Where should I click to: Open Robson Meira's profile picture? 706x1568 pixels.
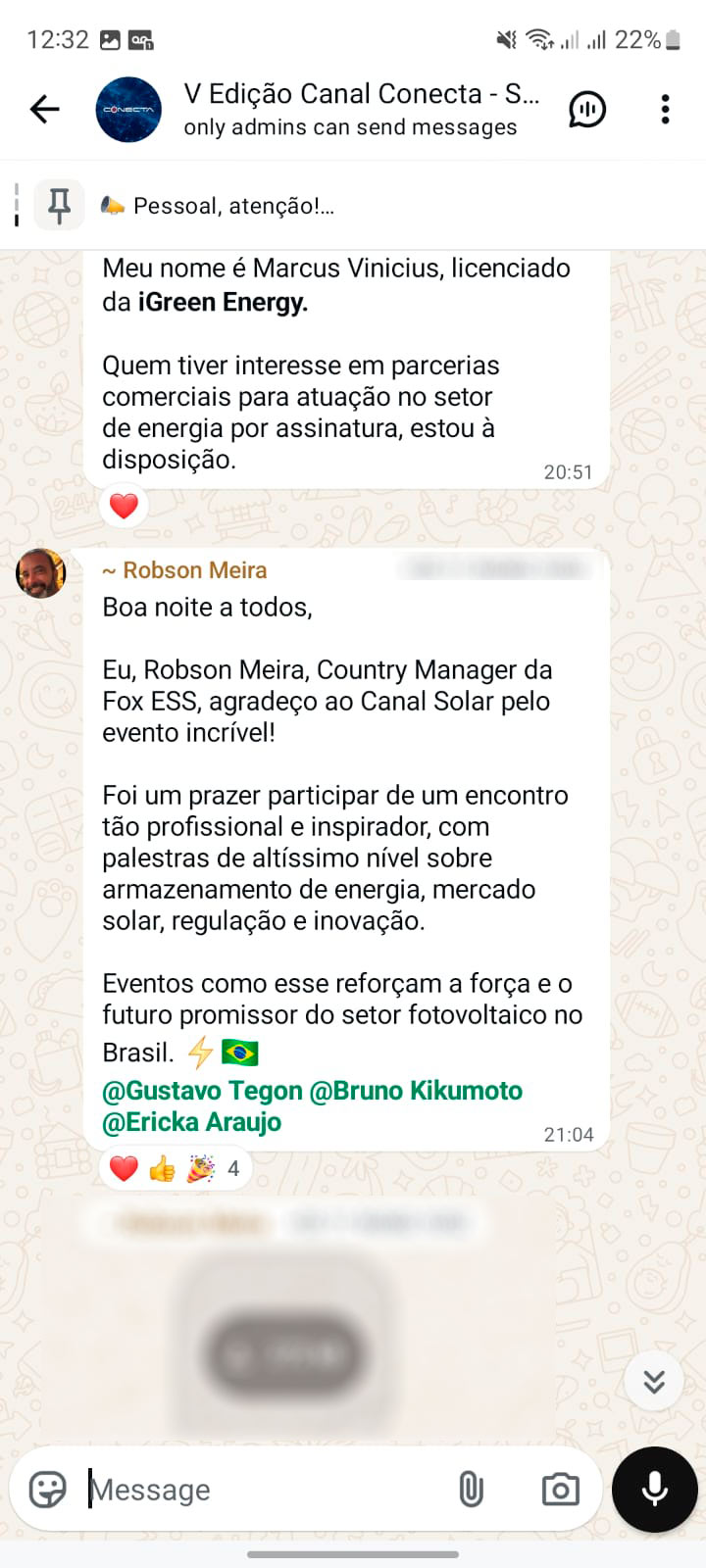click(x=41, y=573)
